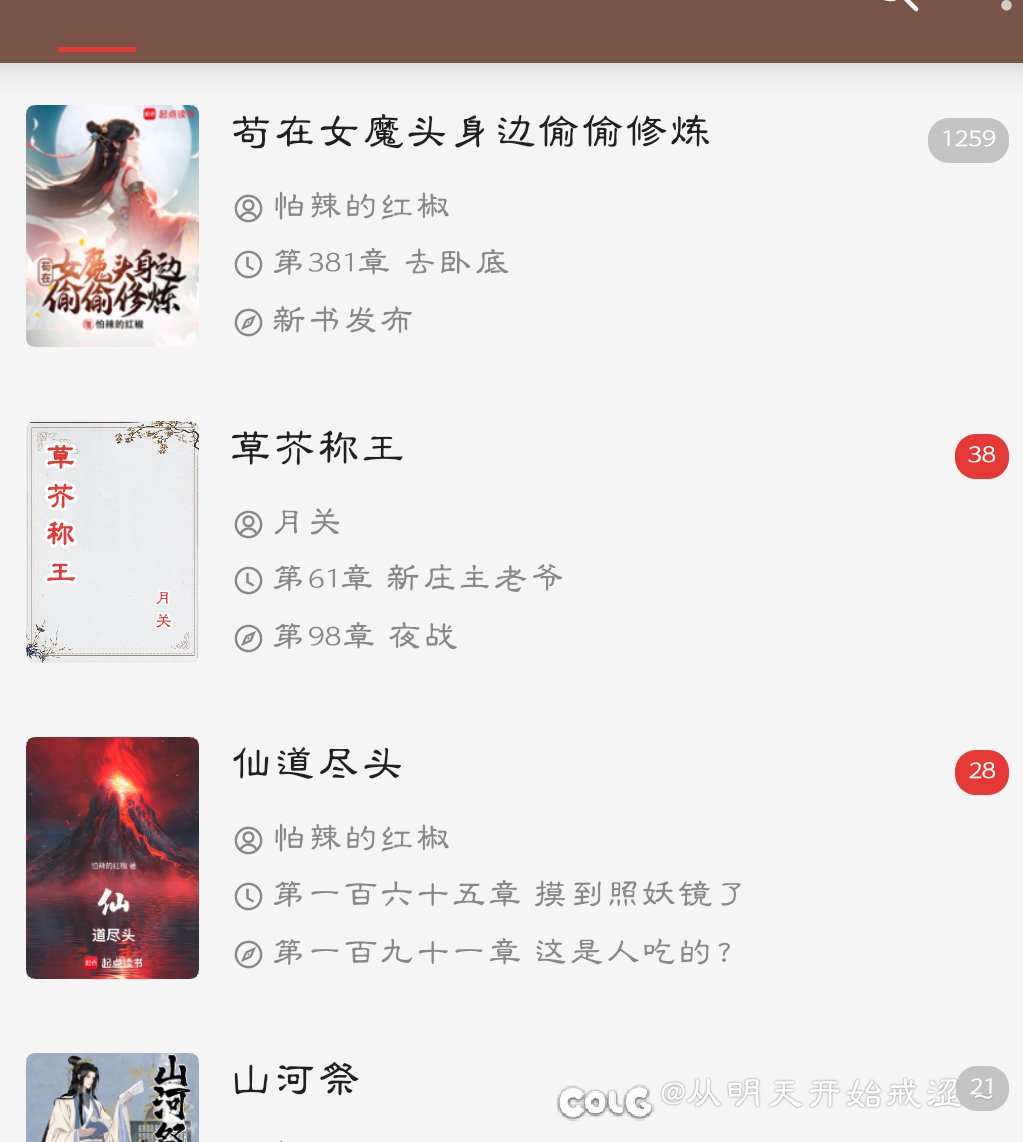This screenshot has height=1142, width=1023.
Task: Open the book 苟在女魔头身边偷偷修炼
Action: [x=470, y=133]
